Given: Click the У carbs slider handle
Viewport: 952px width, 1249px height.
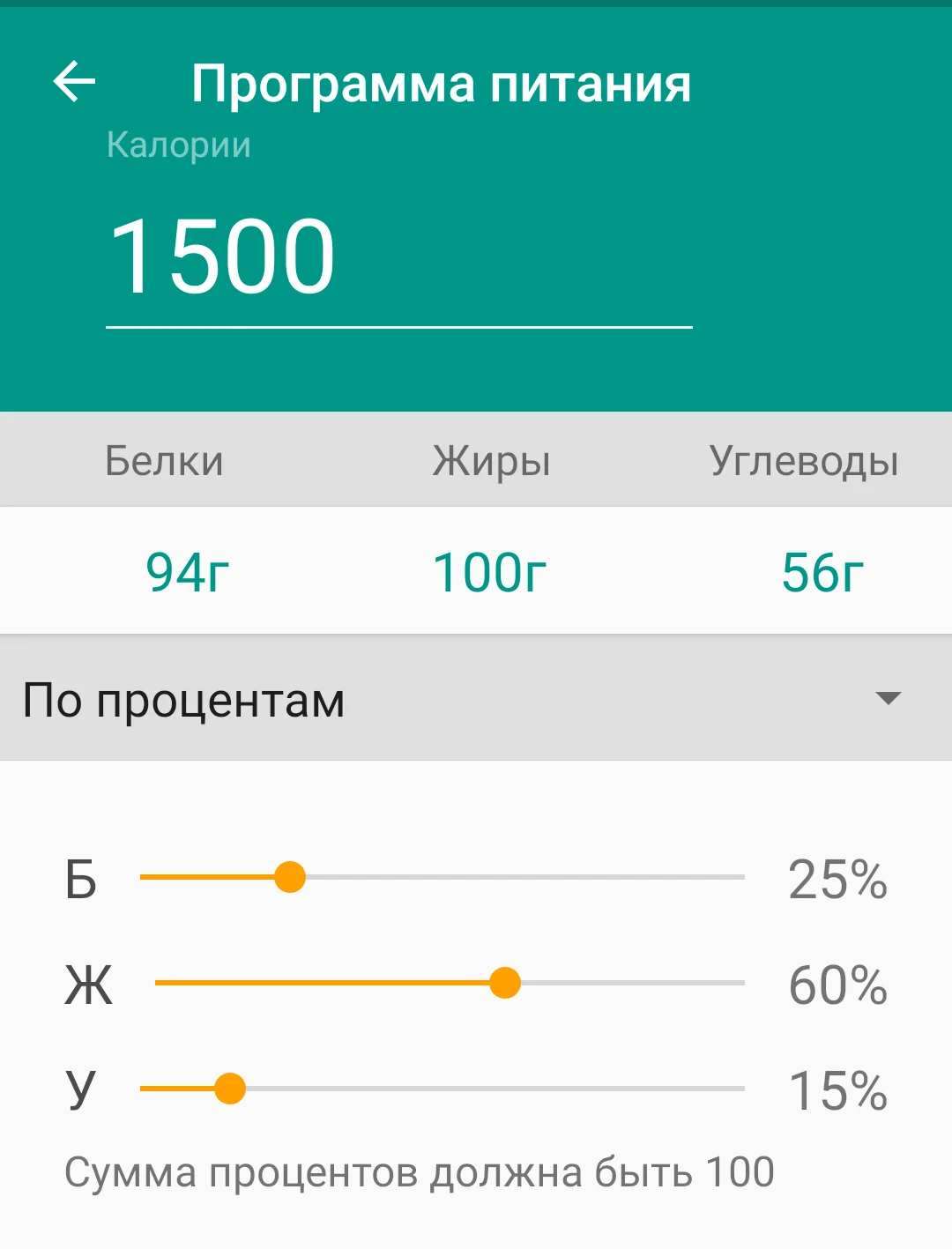Looking at the screenshot, I should coord(231,1089).
